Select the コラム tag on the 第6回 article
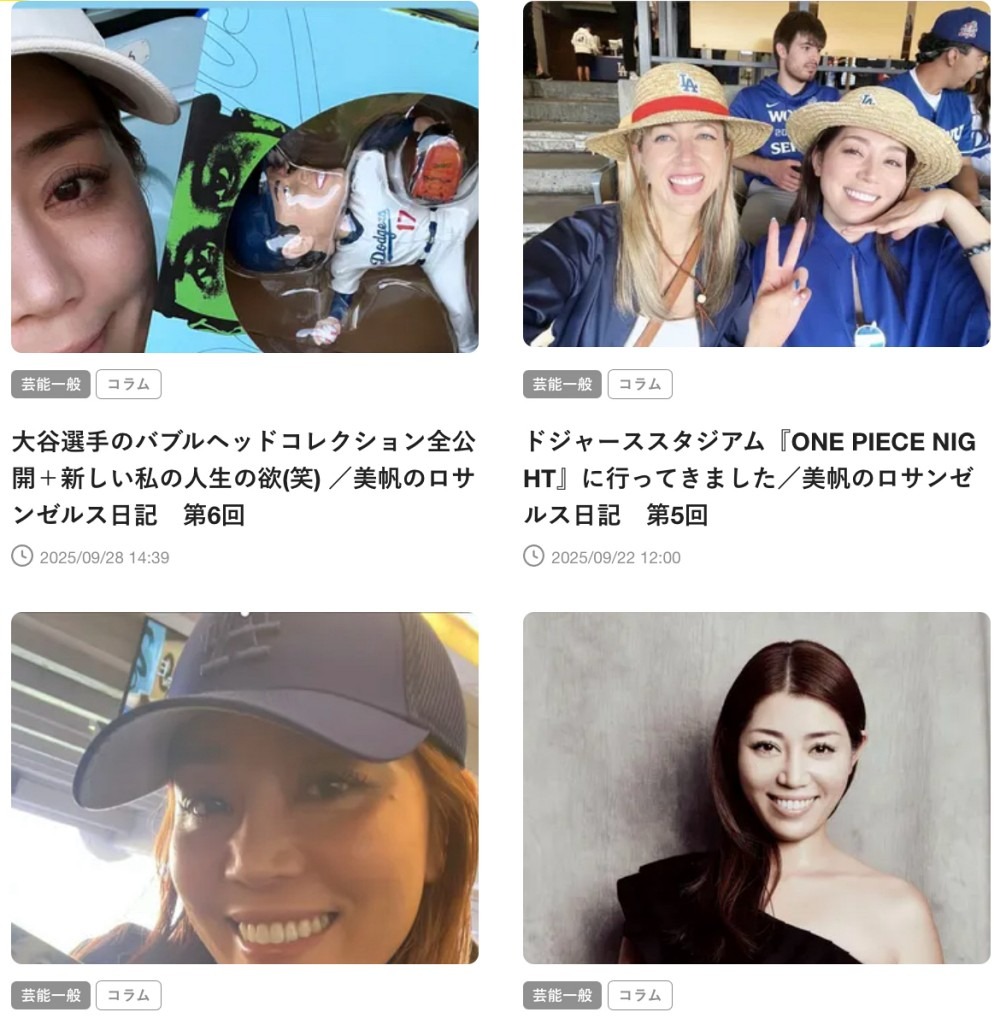The height and width of the screenshot is (1024, 1000). [x=128, y=384]
